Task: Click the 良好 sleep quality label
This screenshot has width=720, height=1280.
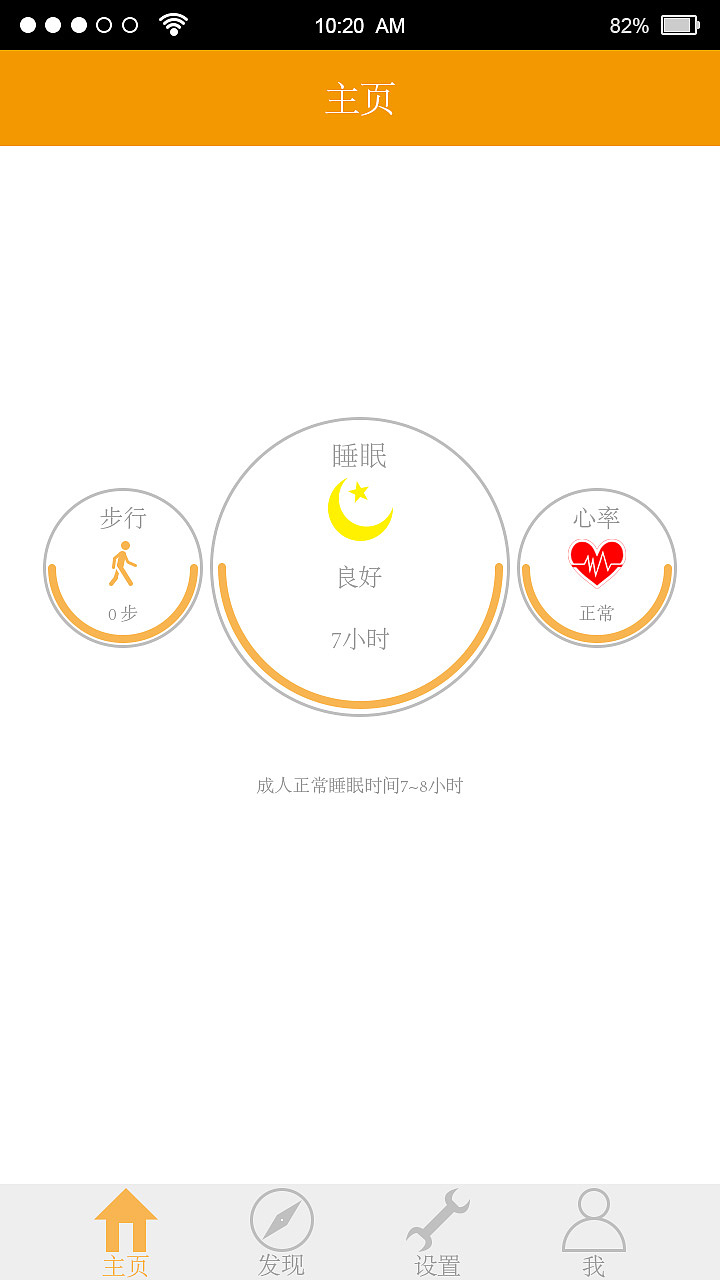Action: [358, 576]
